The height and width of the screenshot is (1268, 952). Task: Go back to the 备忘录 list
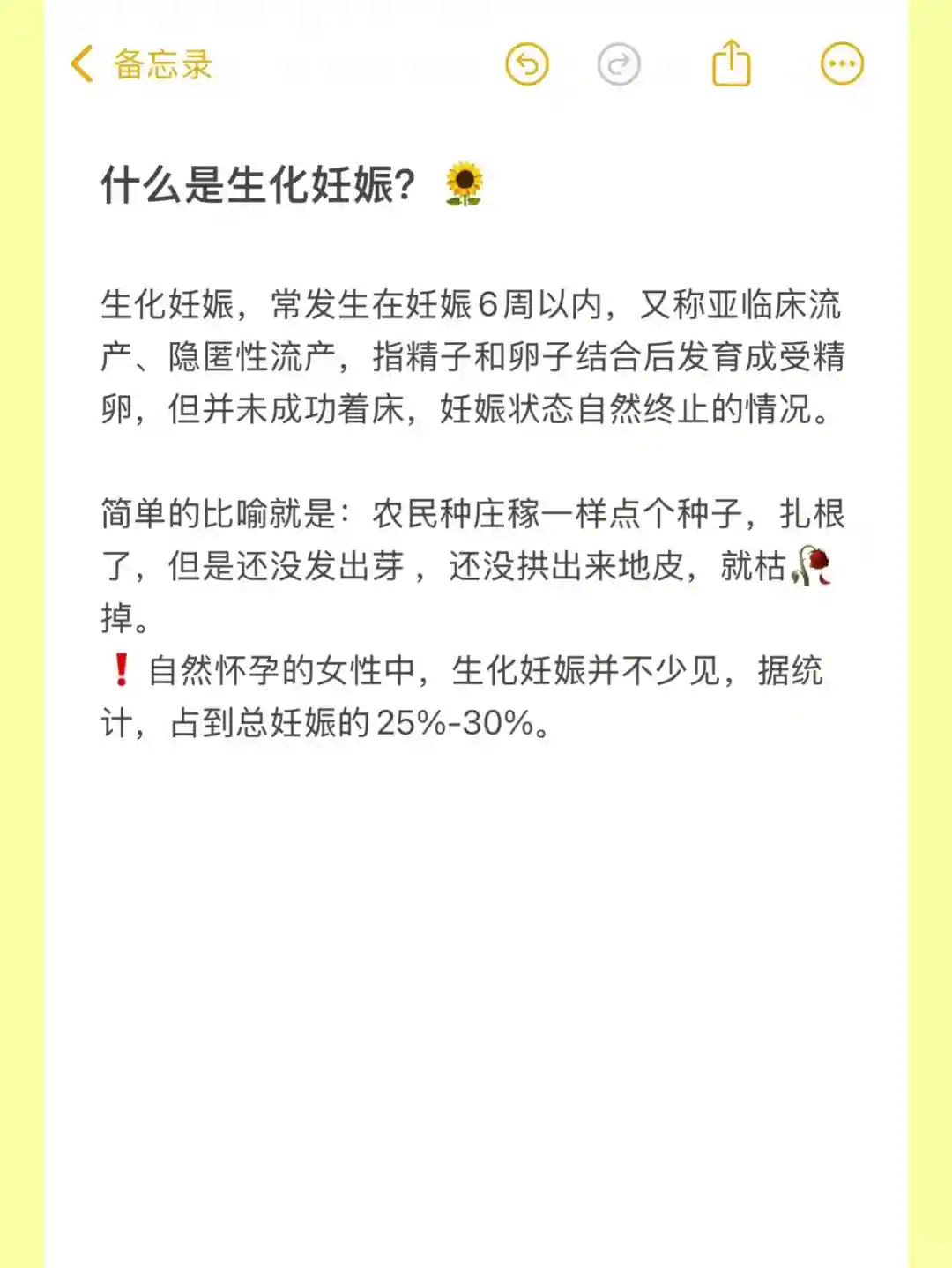(x=141, y=64)
